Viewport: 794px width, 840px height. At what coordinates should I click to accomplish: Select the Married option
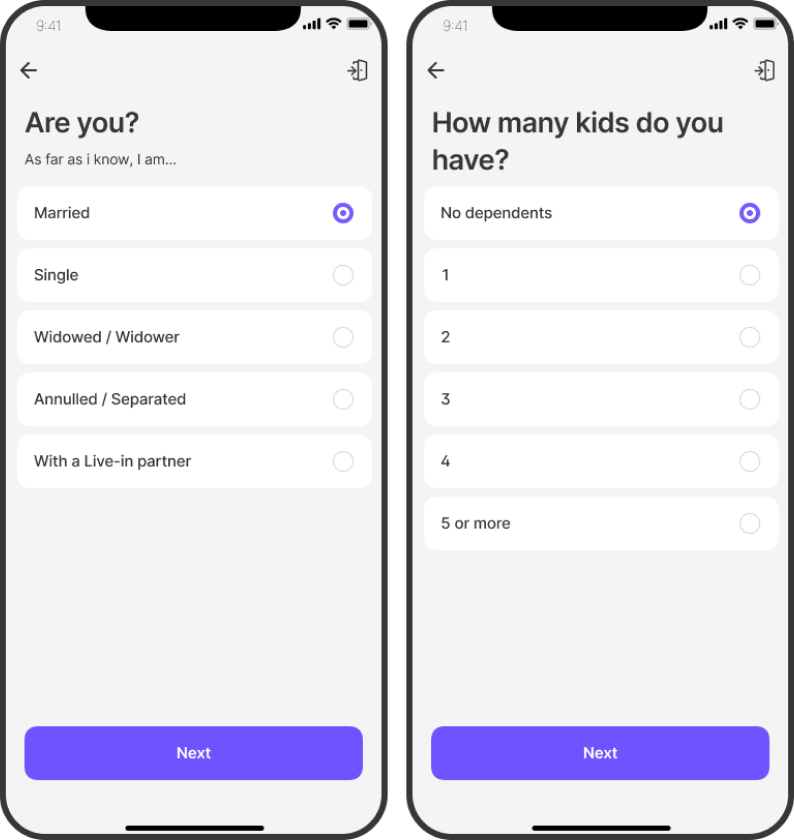click(x=195, y=213)
